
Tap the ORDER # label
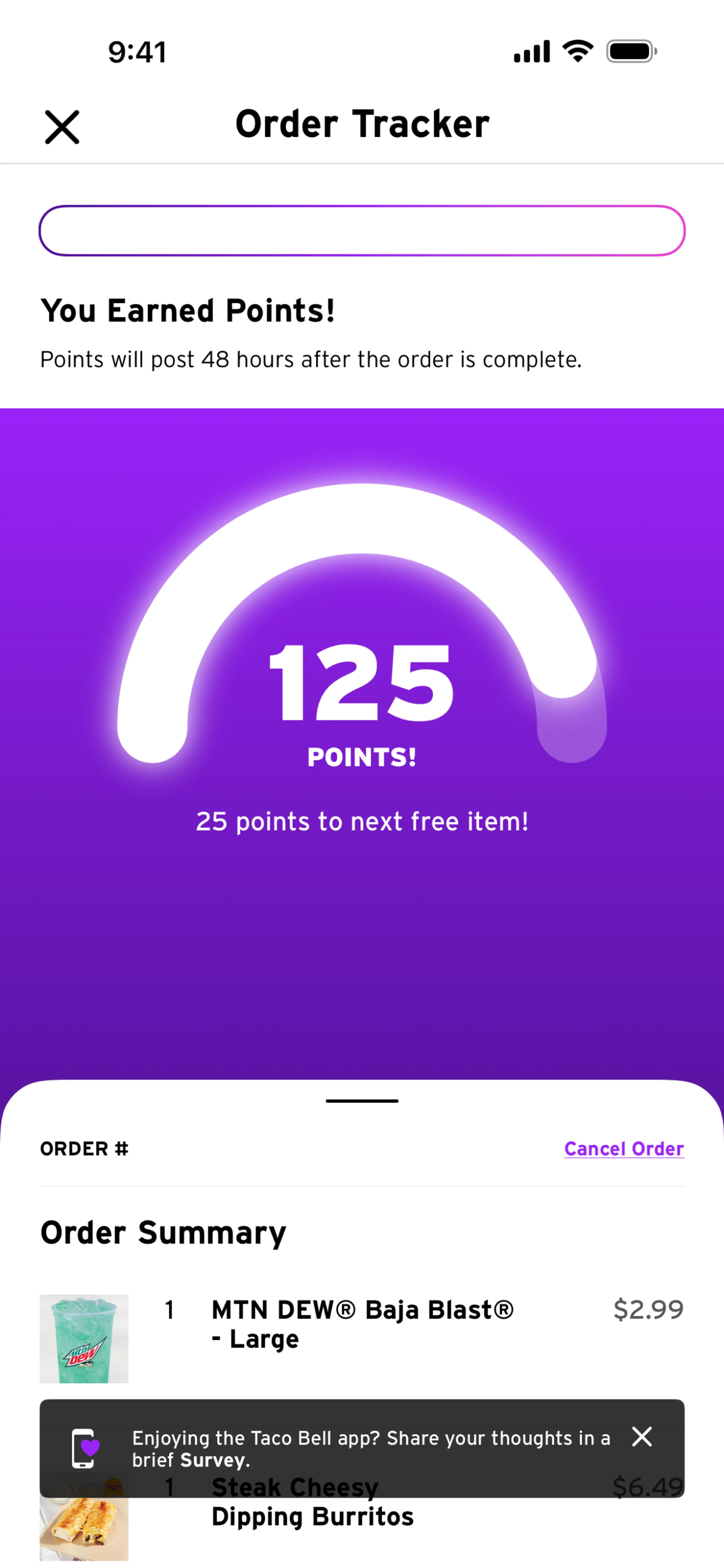click(x=83, y=1148)
